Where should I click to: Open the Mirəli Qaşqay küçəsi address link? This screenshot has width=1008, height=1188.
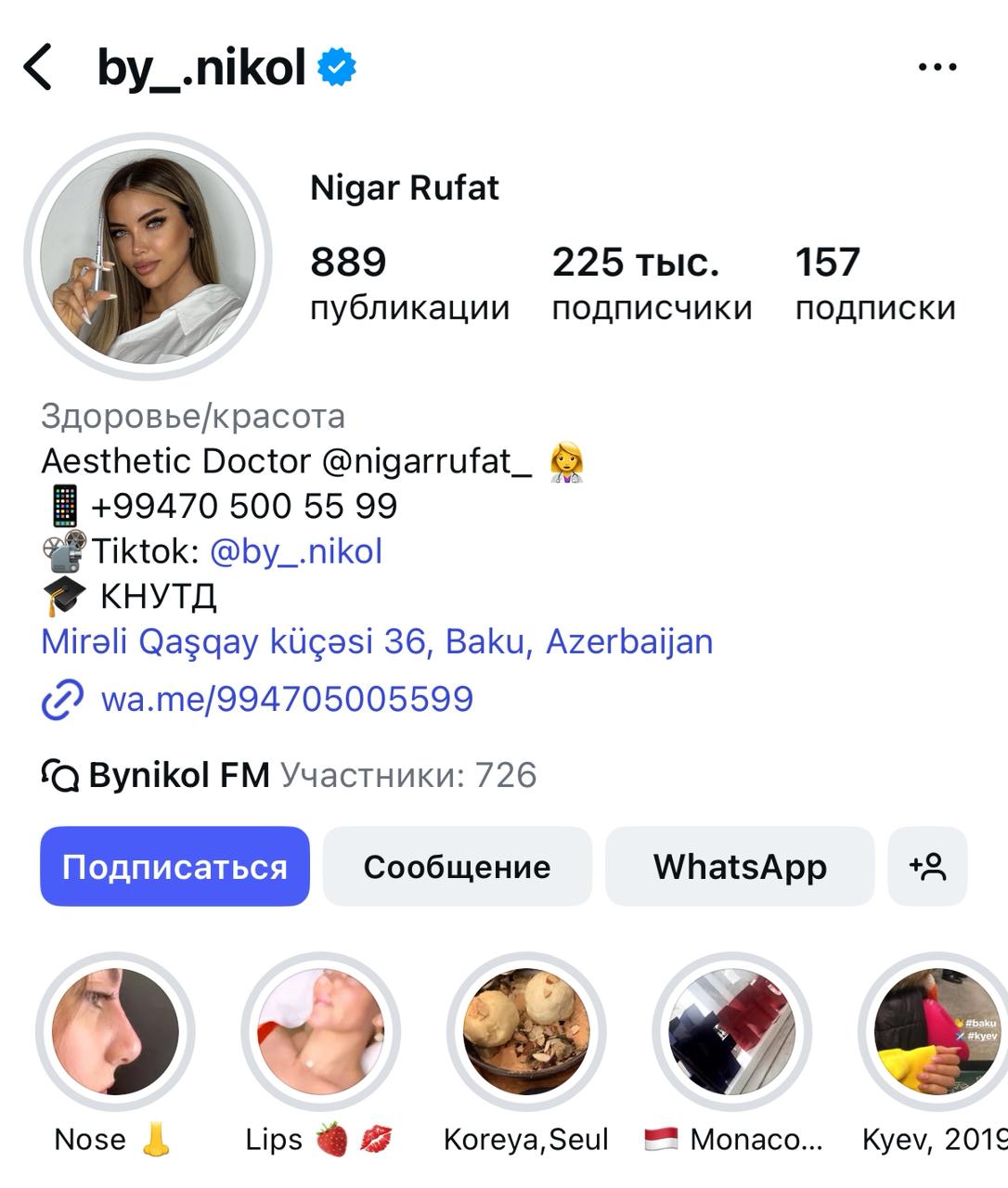point(377,641)
